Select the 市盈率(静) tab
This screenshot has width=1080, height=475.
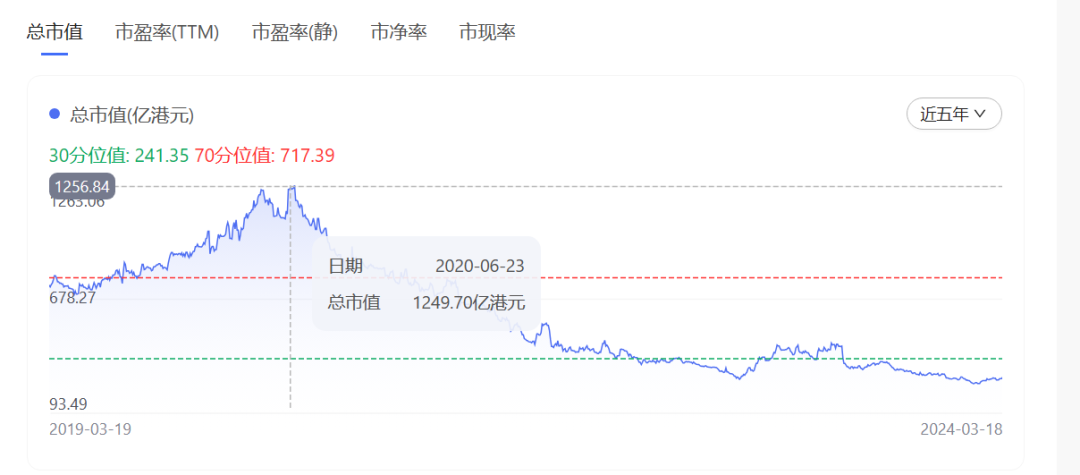click(x=294, y=32)
